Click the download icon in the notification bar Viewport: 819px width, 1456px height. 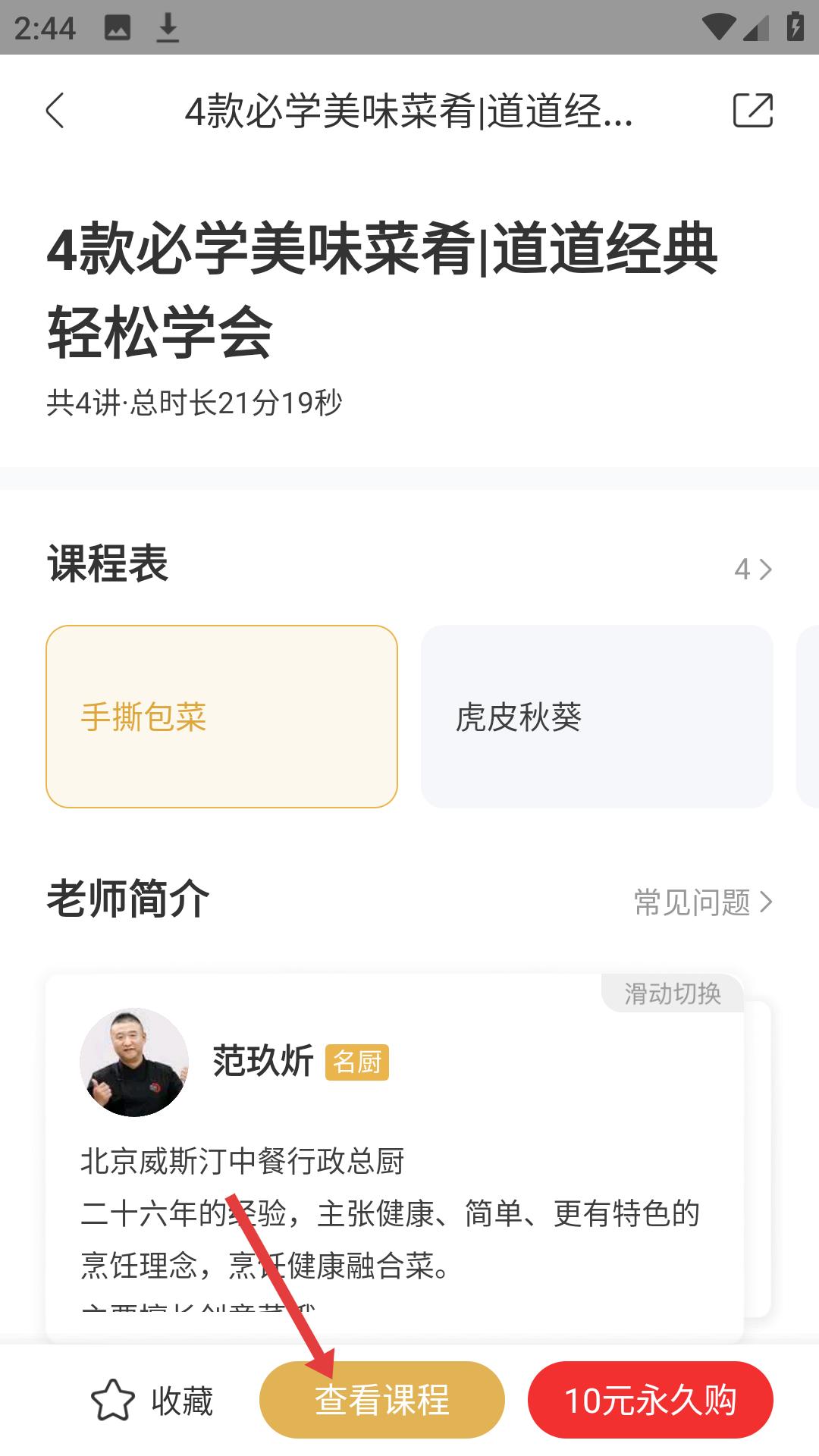pos(168,28)
